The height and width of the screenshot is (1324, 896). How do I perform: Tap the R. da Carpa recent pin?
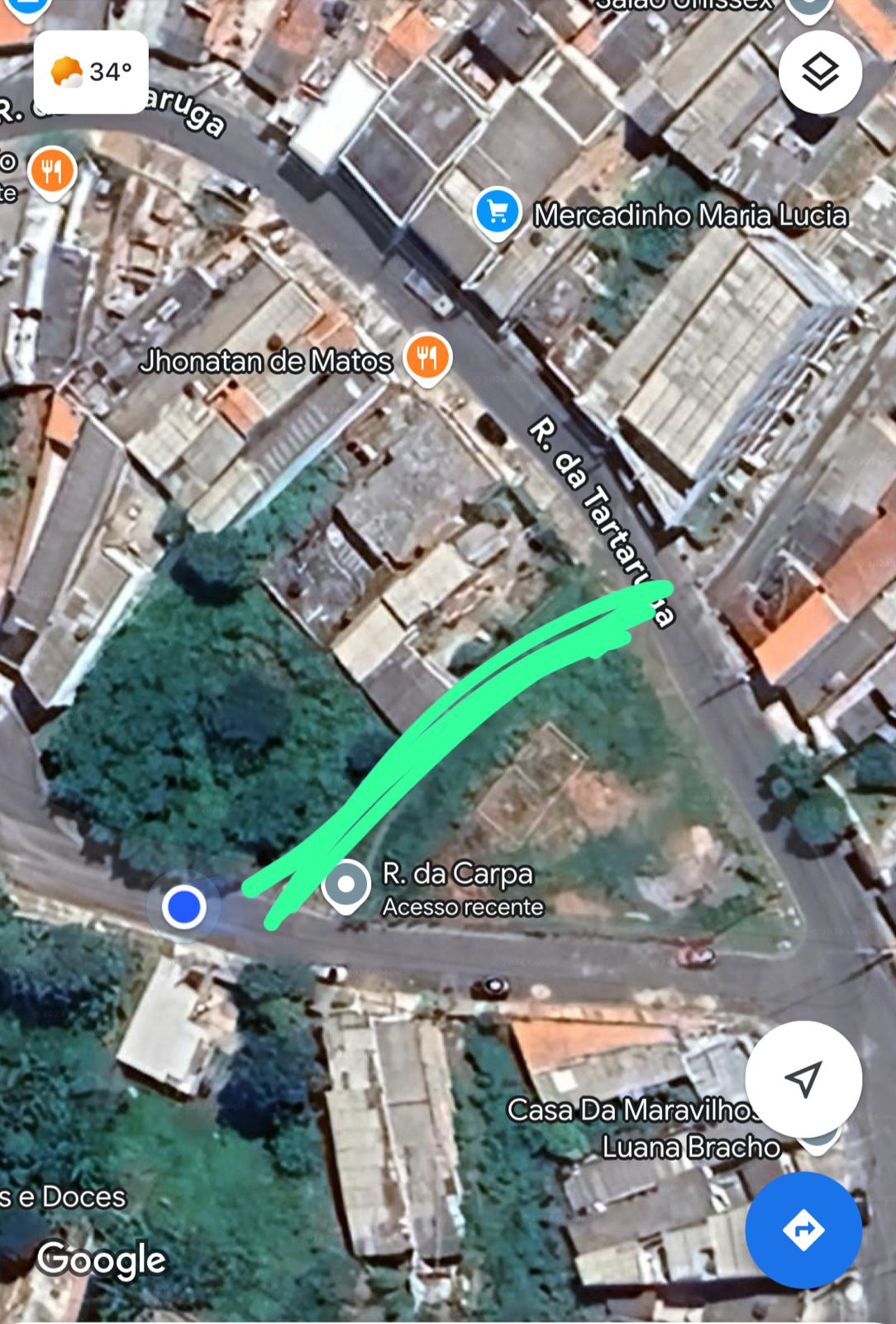(x=346, y=886)
